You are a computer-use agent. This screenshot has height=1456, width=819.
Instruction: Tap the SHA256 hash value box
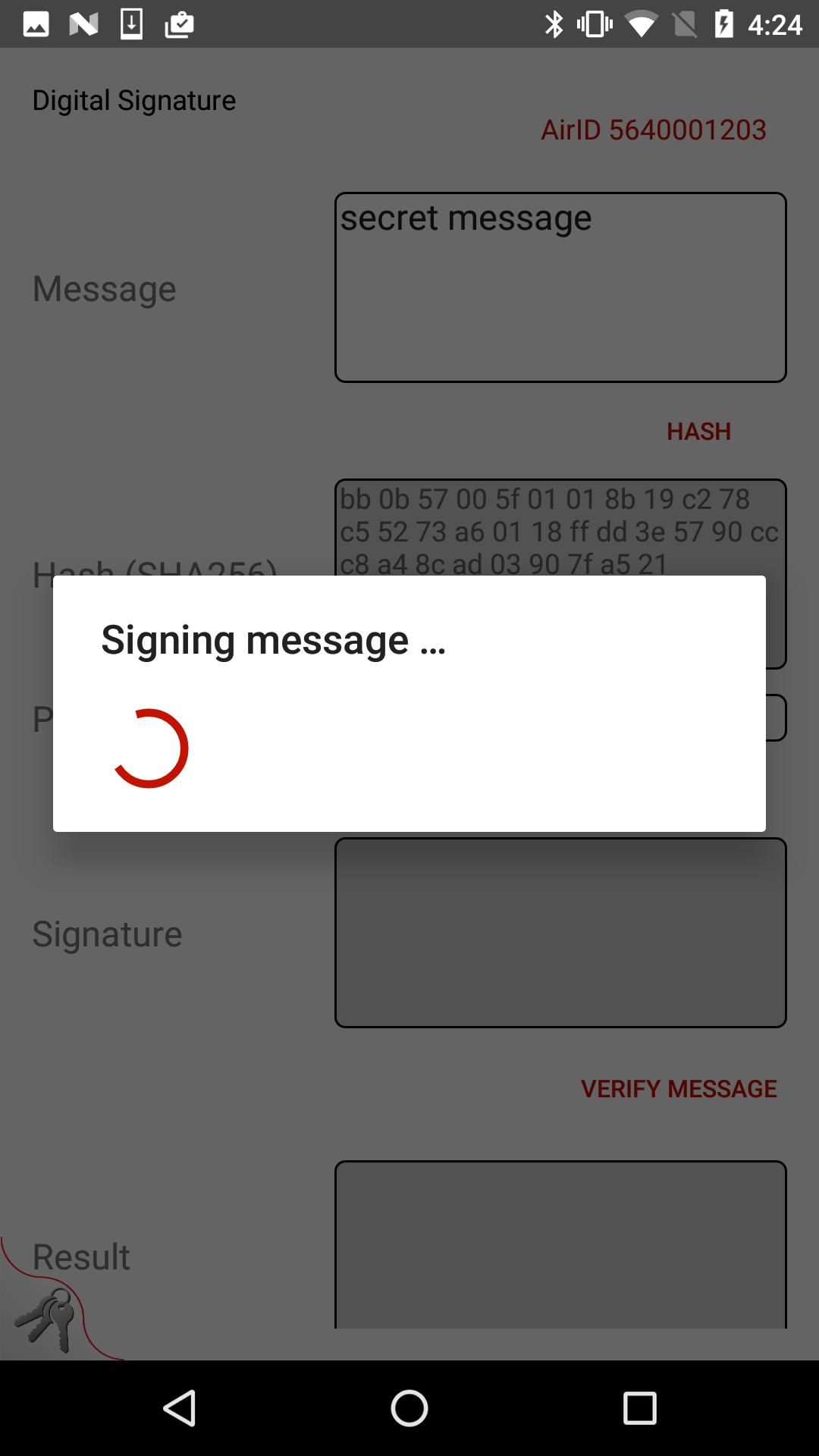click(560, 529)
